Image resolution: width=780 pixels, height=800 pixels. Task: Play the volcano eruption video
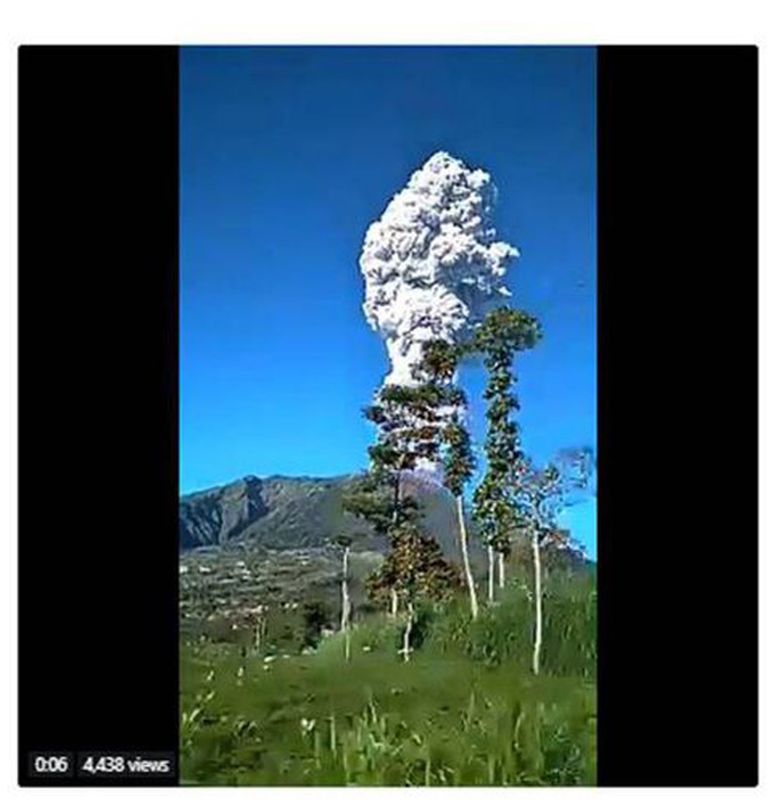click(388, 415)
